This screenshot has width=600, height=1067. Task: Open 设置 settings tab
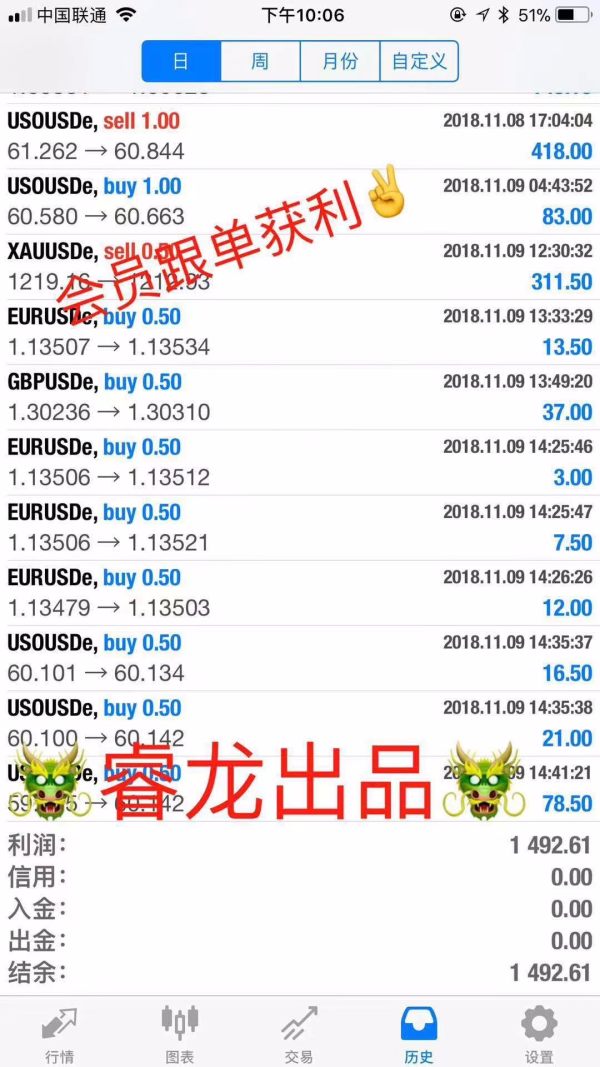[x=539, y=1033]
